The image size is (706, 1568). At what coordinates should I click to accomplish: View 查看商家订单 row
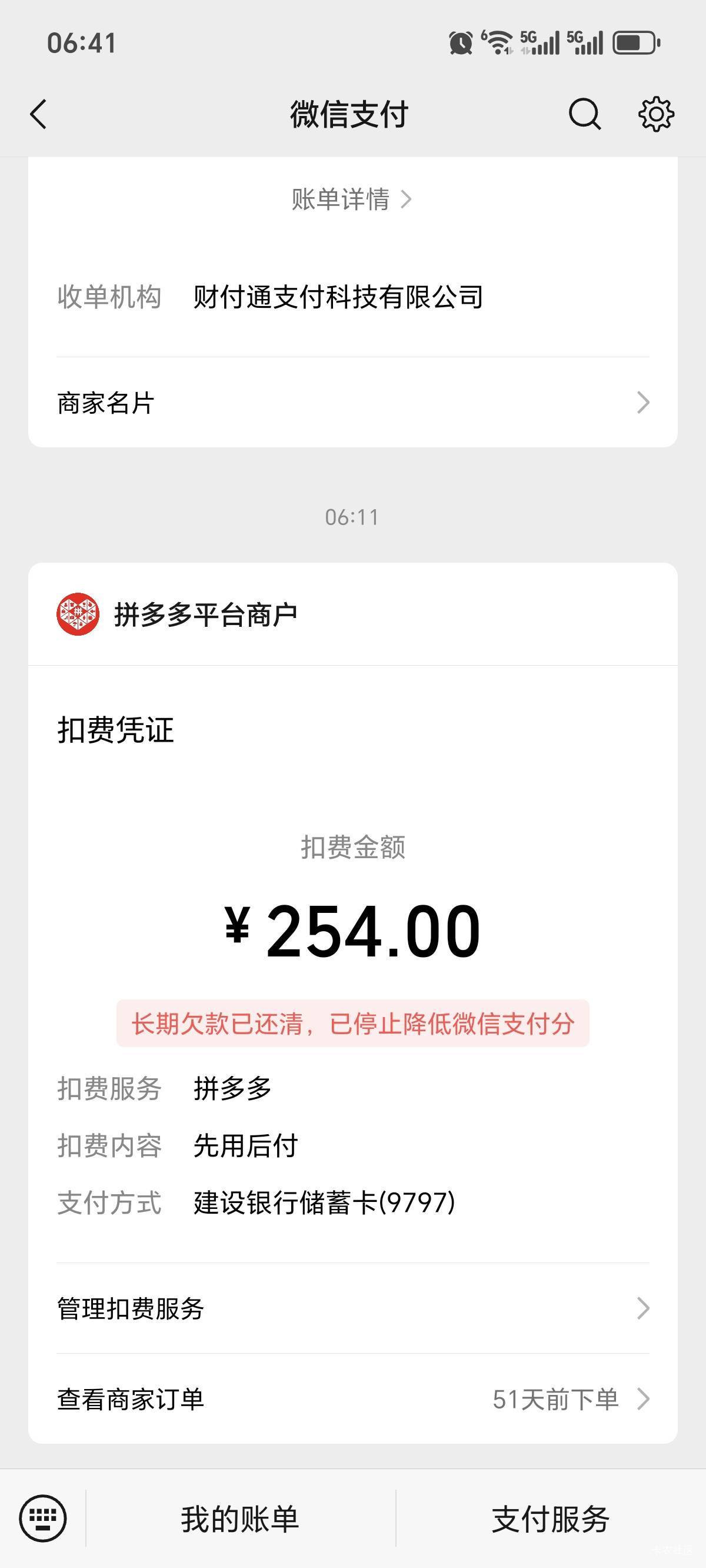tap(353, 1399)
